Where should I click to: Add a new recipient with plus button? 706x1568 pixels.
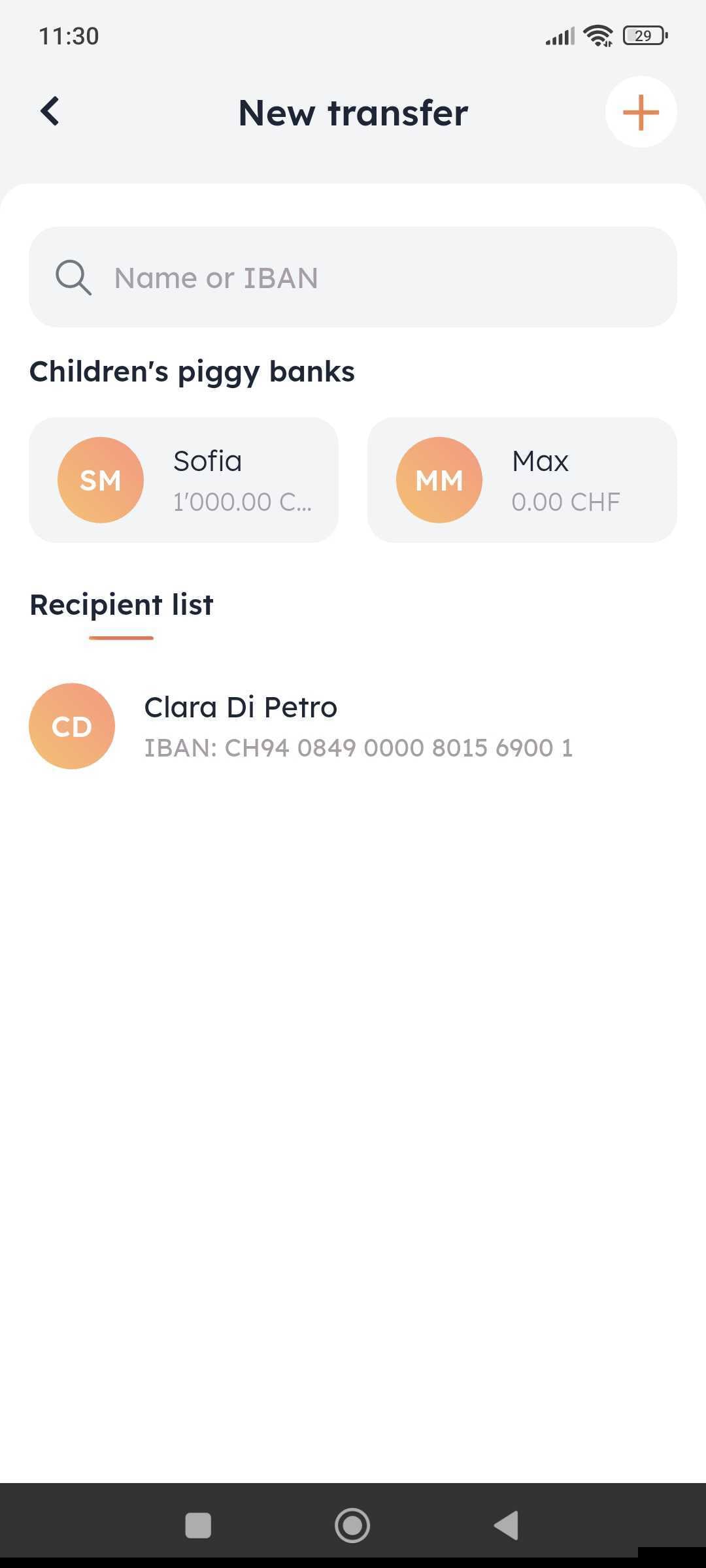coord(641,112)
